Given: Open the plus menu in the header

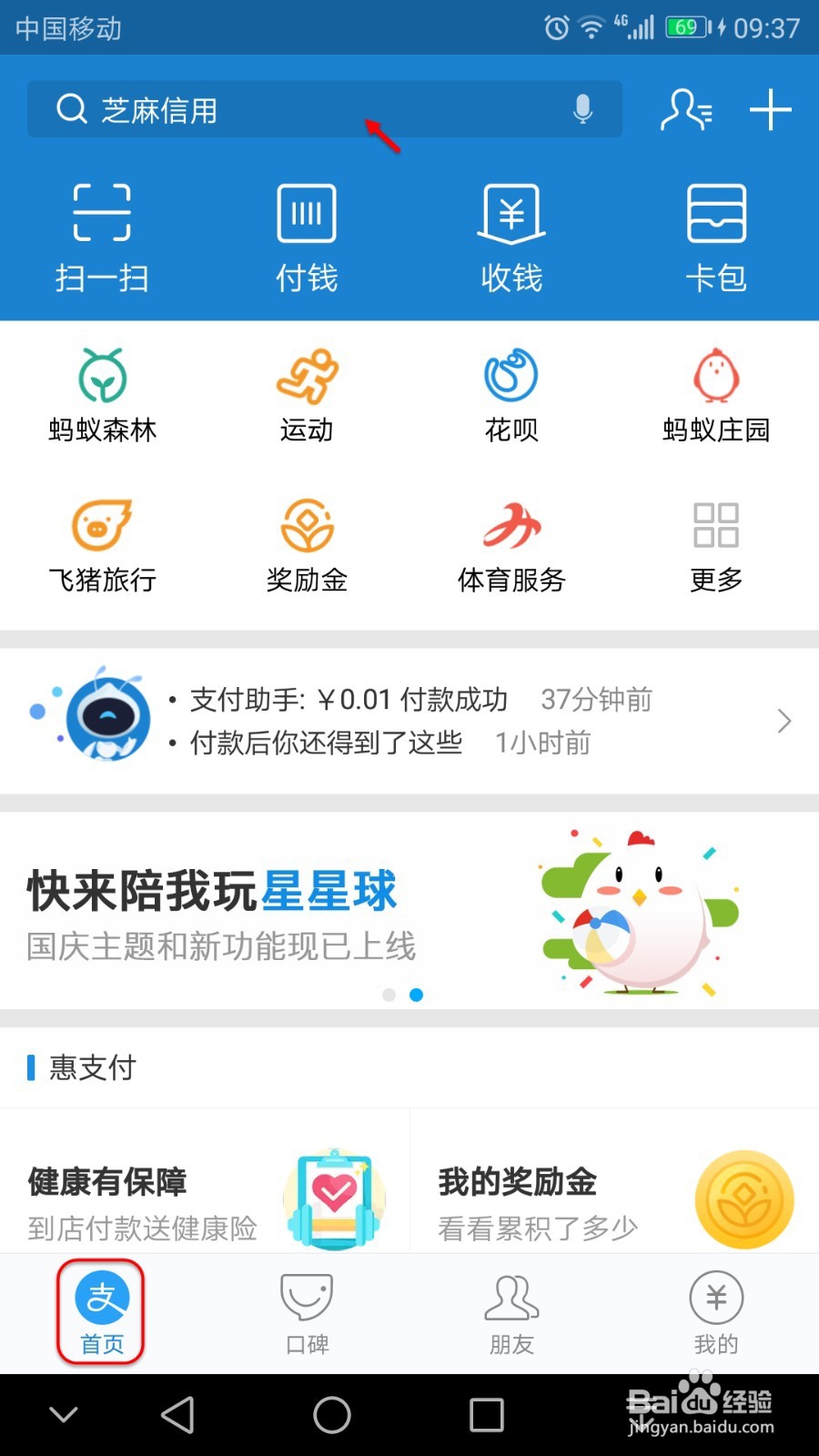Looking at the screenshot, I should [771, 109].
